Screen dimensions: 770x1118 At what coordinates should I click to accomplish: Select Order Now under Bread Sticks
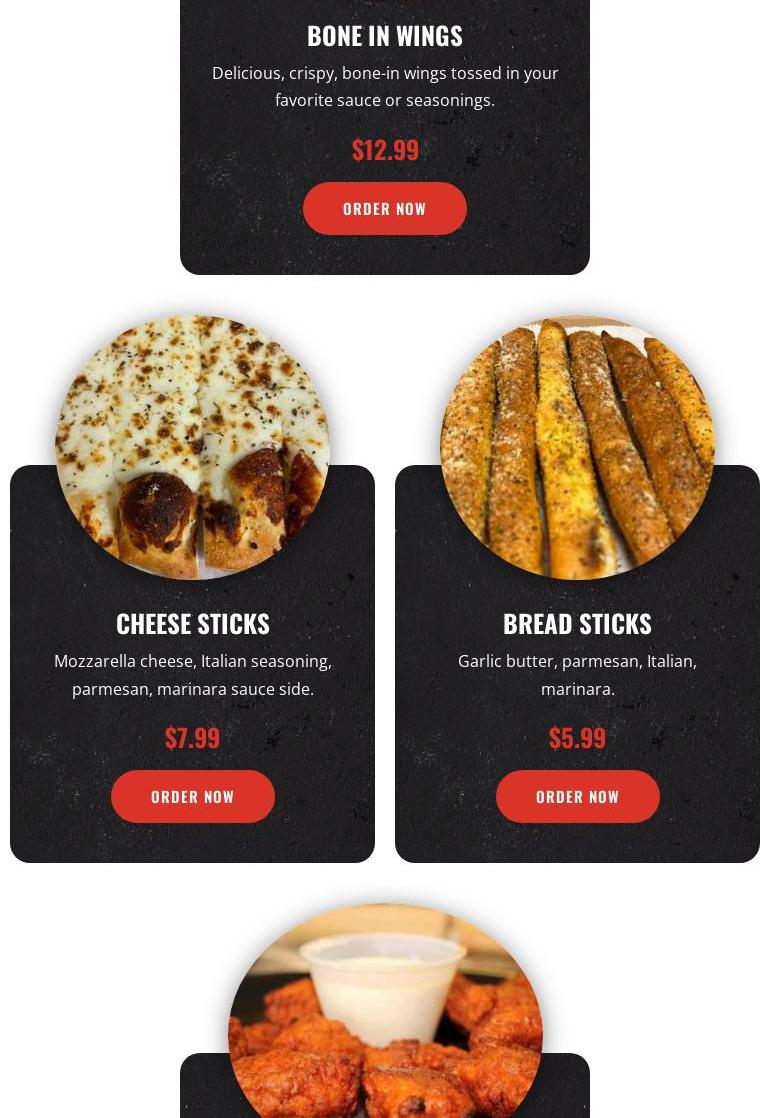pos(577,796)
